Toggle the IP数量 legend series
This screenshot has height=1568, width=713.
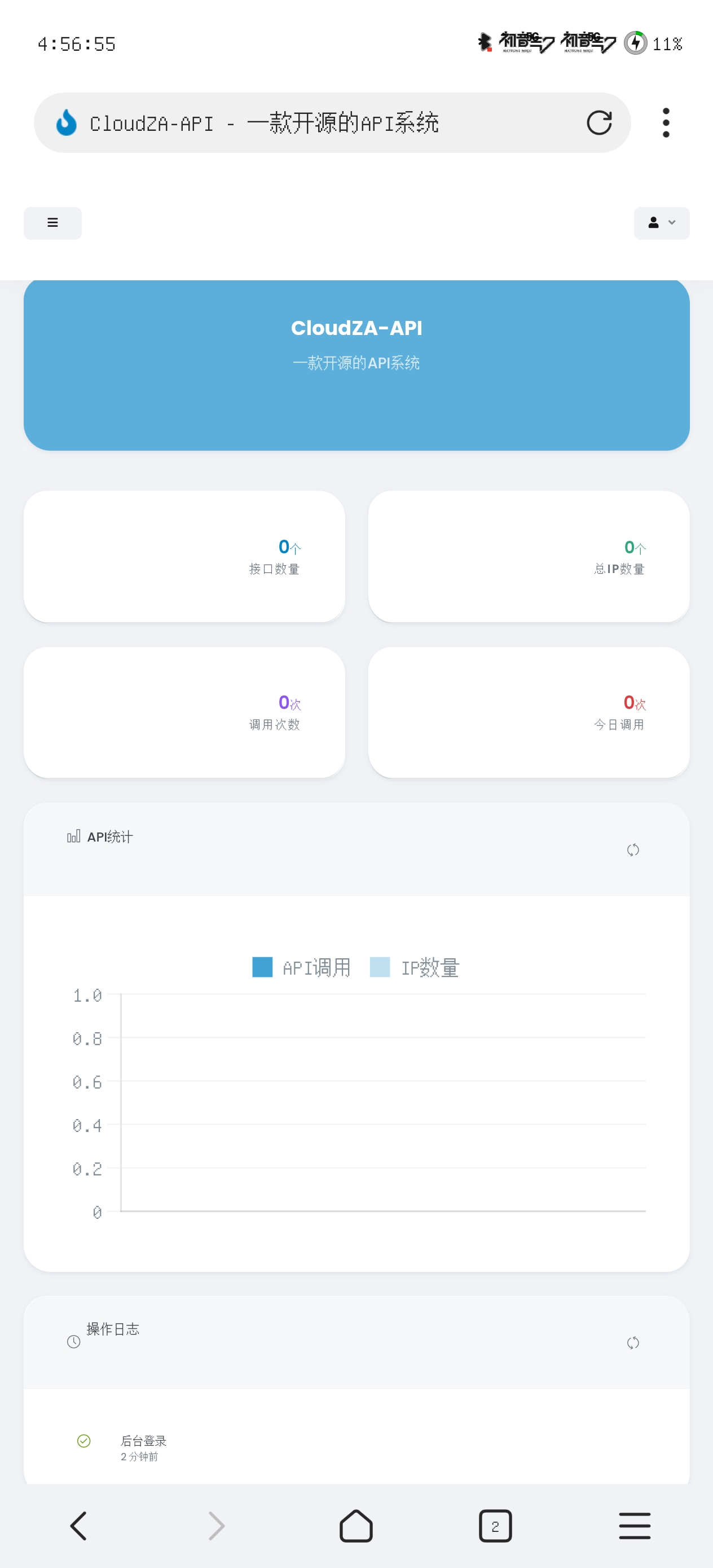click(415, 967)
